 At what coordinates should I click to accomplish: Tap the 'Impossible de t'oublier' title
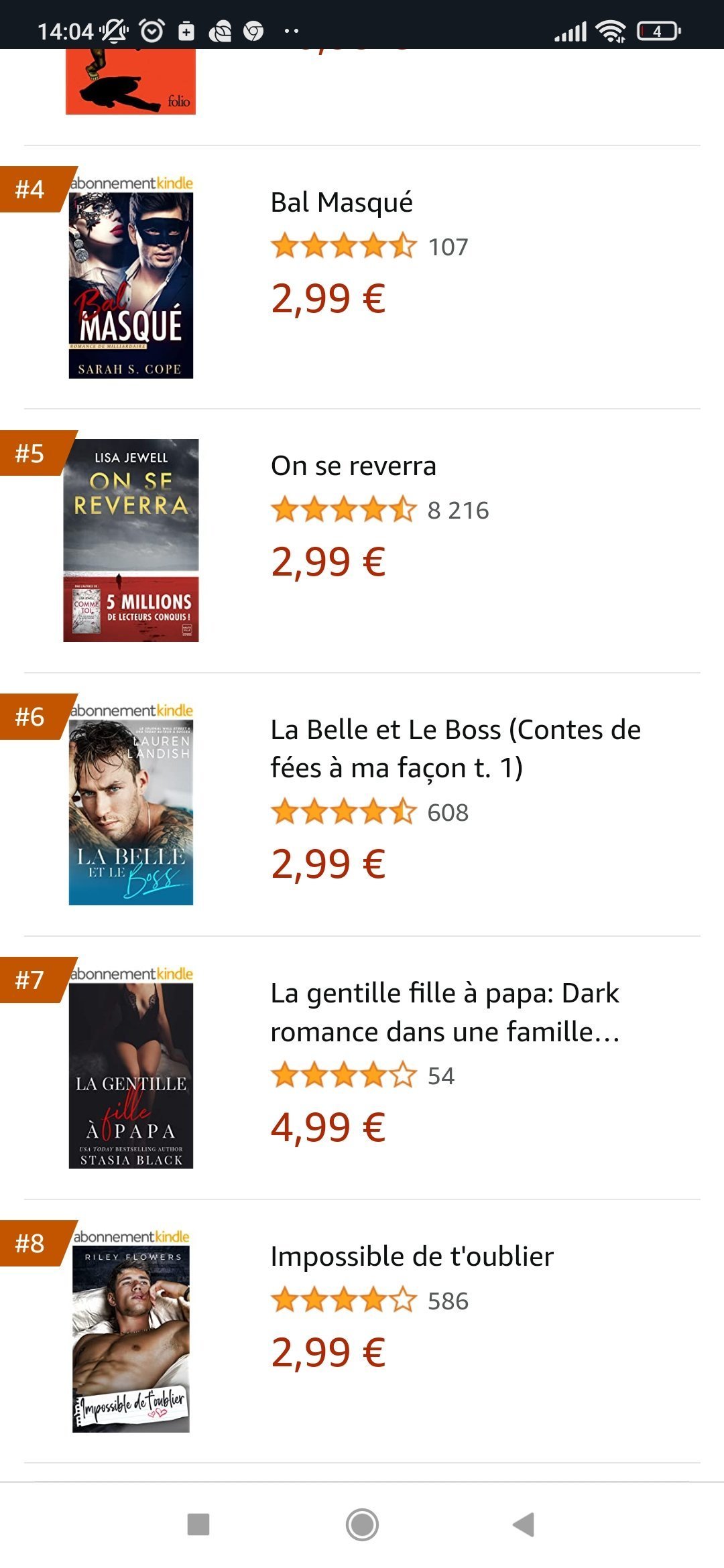[412, 1256]
